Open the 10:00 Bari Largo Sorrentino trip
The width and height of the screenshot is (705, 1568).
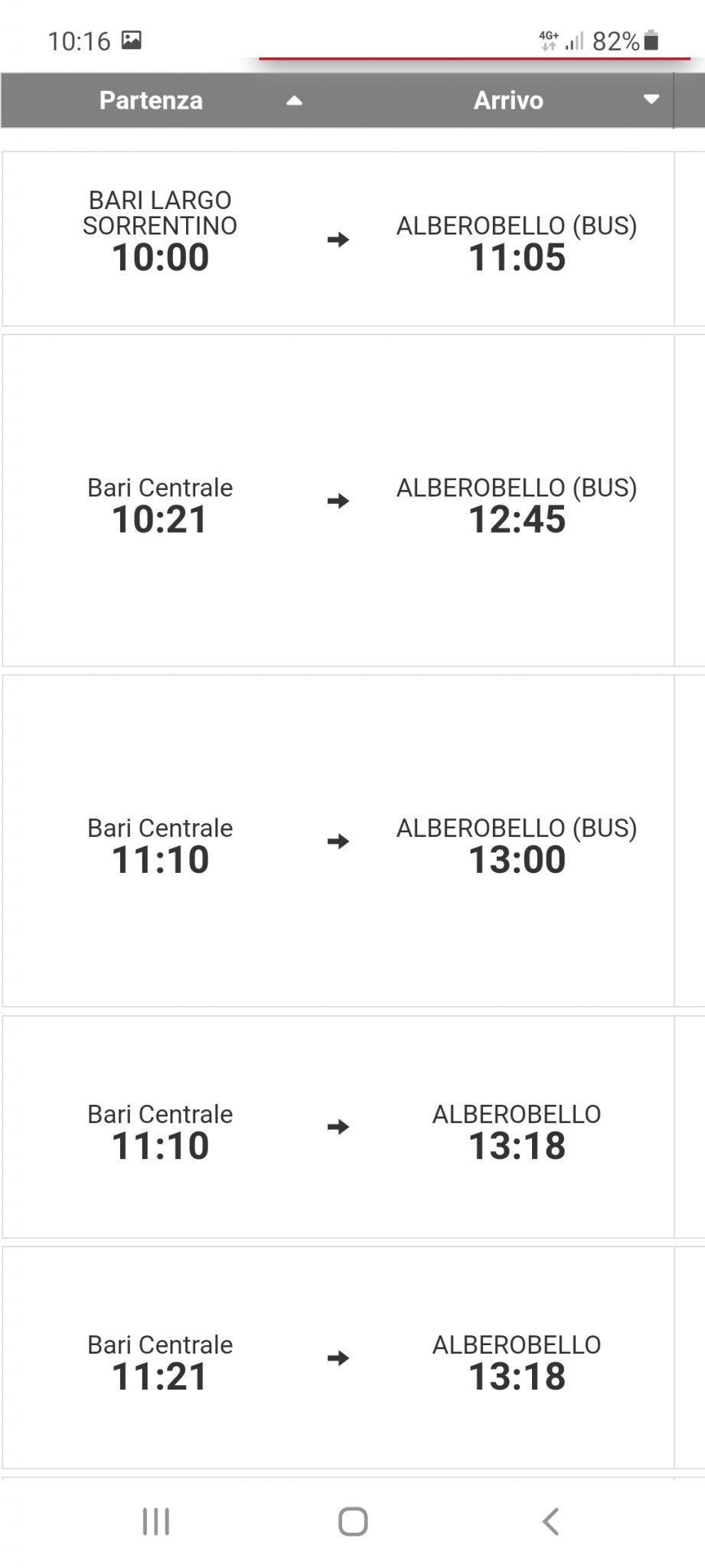[338, 239]
